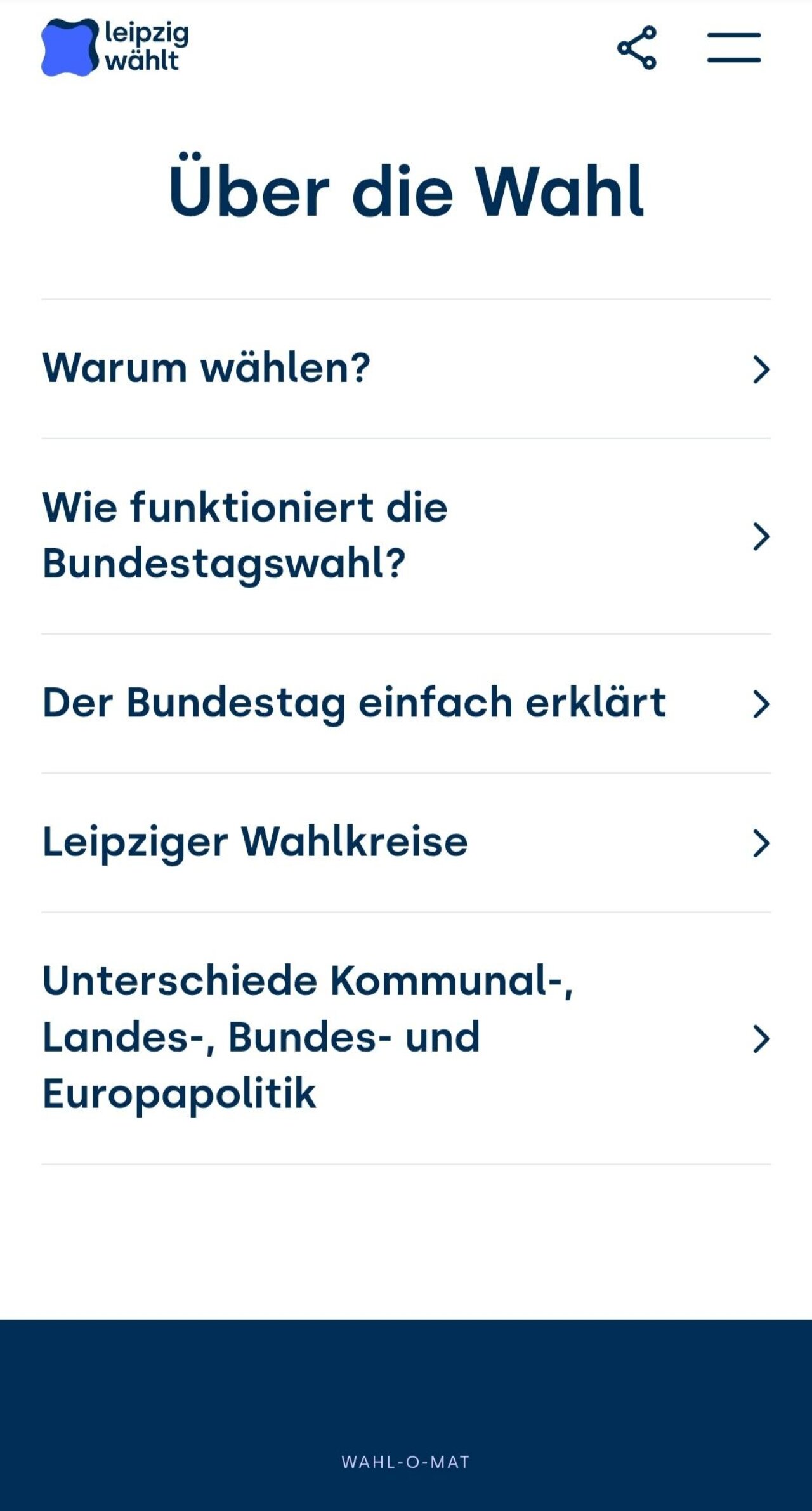Image resolution: width=812 pixels, height=1511 pixels.
Task: Open 'Warum wählen?' article
Action: [206, 369]
